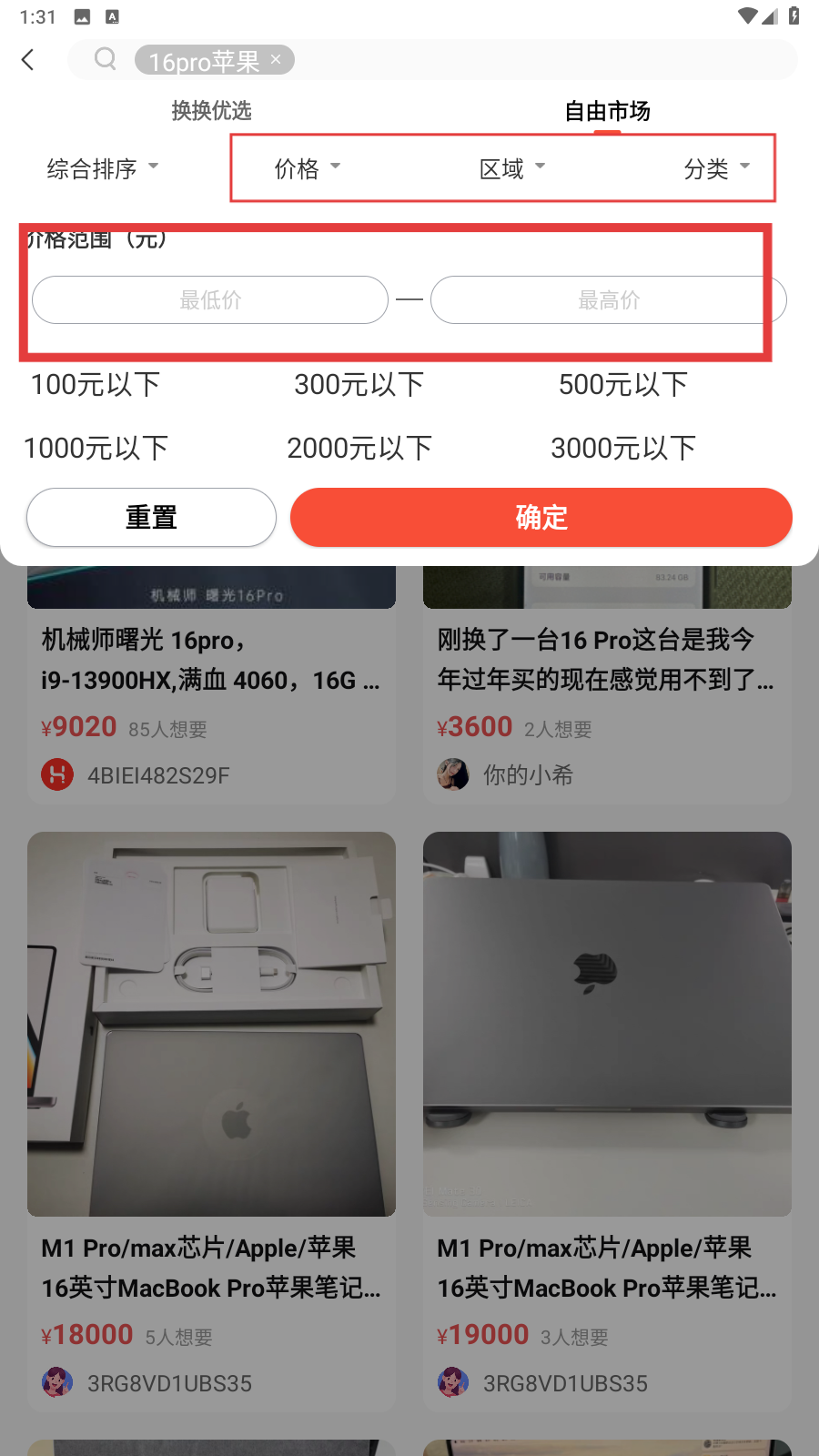Switch to the 自由市场 tab
This screenshot has width=819, height=1456.
pyautogui.click(x=607, y=111)
